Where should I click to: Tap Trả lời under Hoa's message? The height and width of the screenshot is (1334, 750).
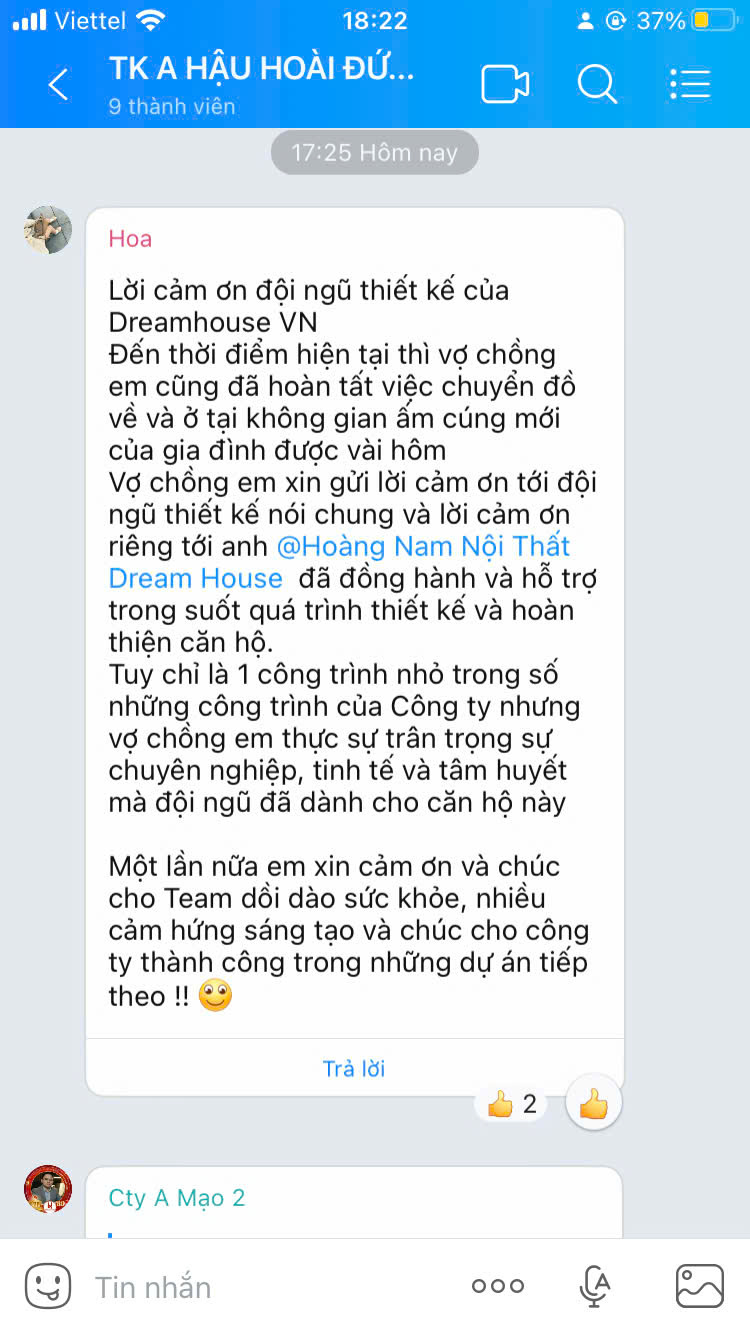click(x=354, y=1069)
